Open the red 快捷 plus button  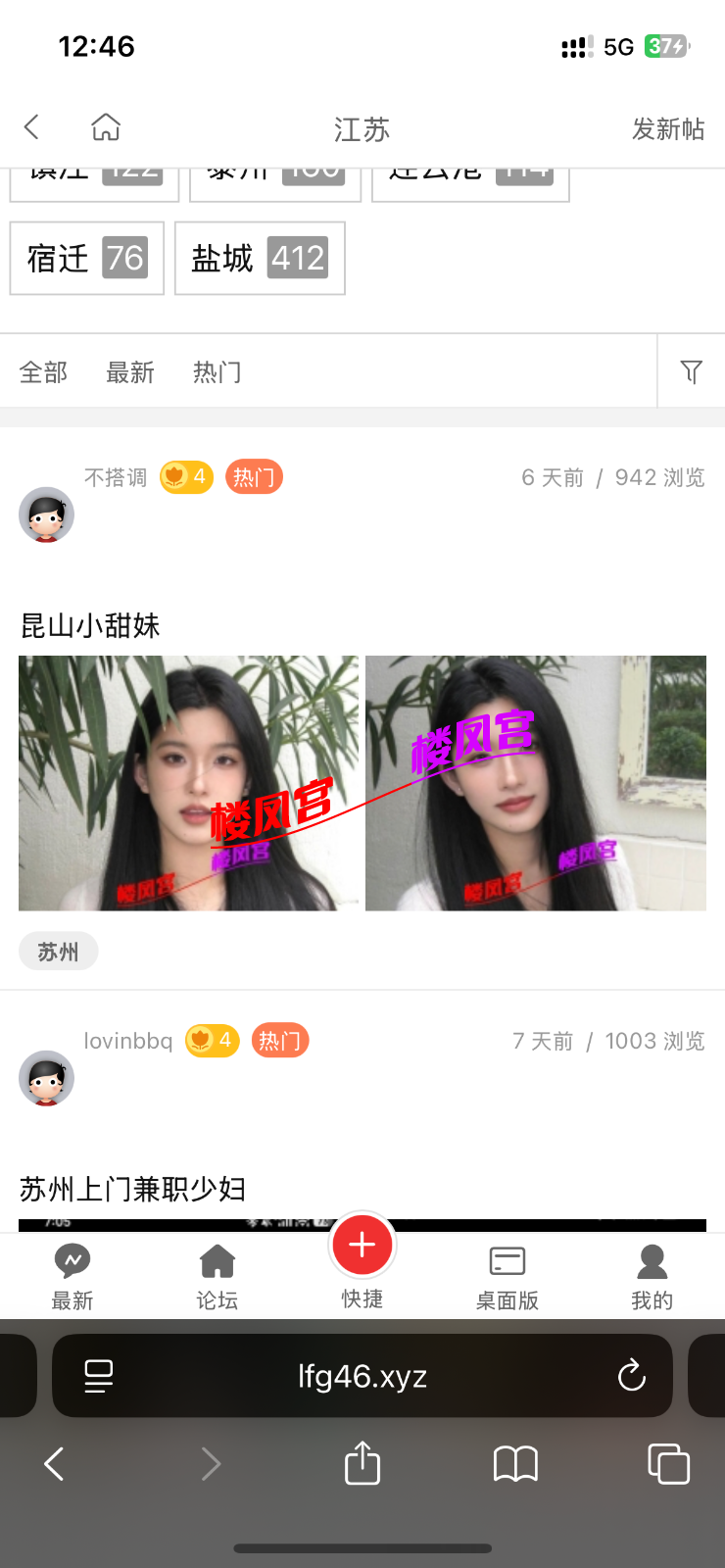pyautogui.click(x=362, y=1245)
